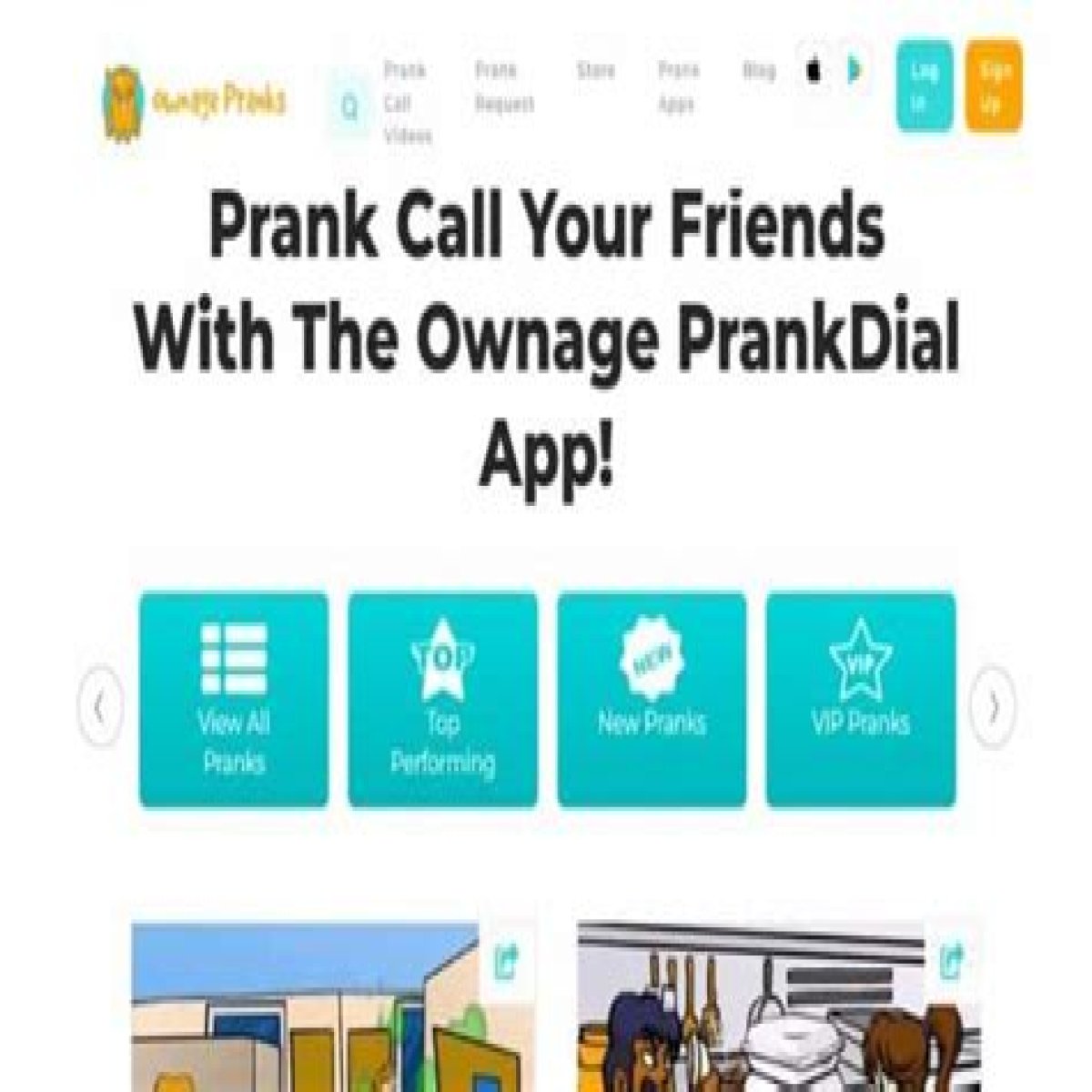Go to the Blog
Viewport: 1092px width, 1092px height.
click(759, 71)
